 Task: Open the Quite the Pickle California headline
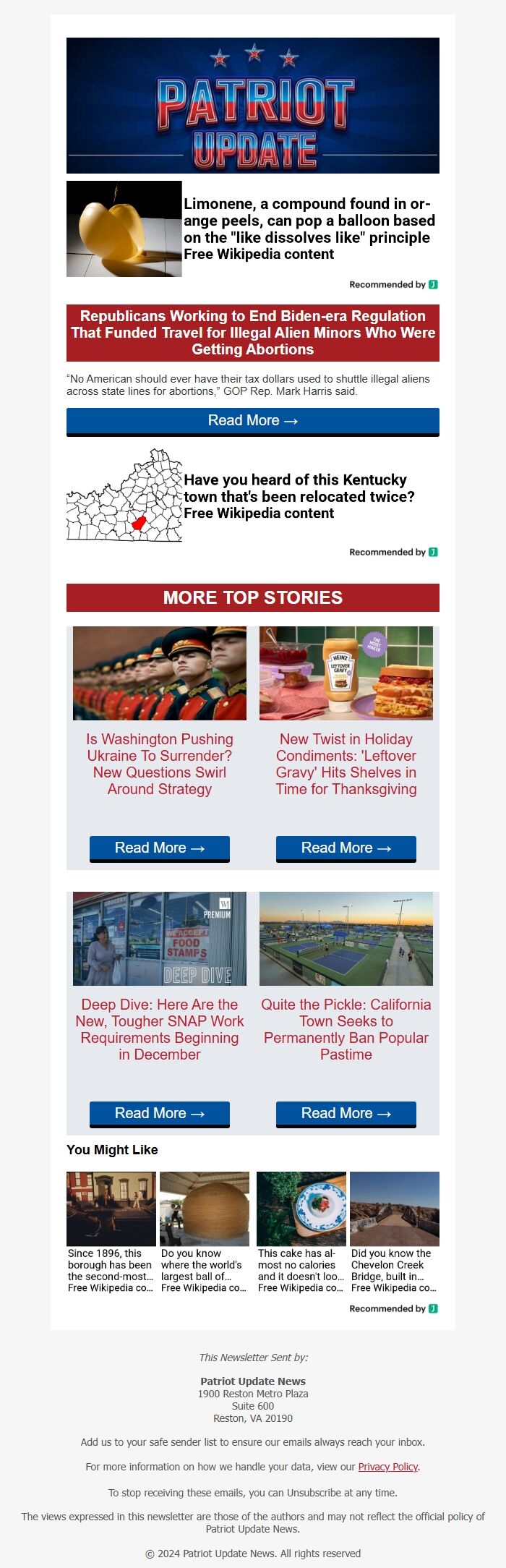click(x=346, y=1029)
